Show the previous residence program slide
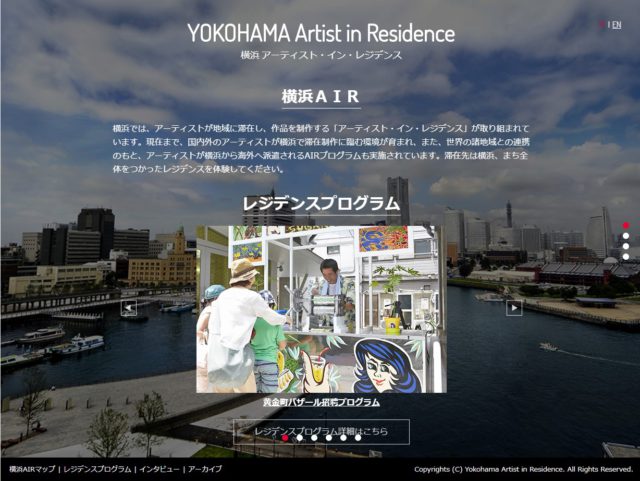The height and width of the screenshot is (481, 640). 129,308
